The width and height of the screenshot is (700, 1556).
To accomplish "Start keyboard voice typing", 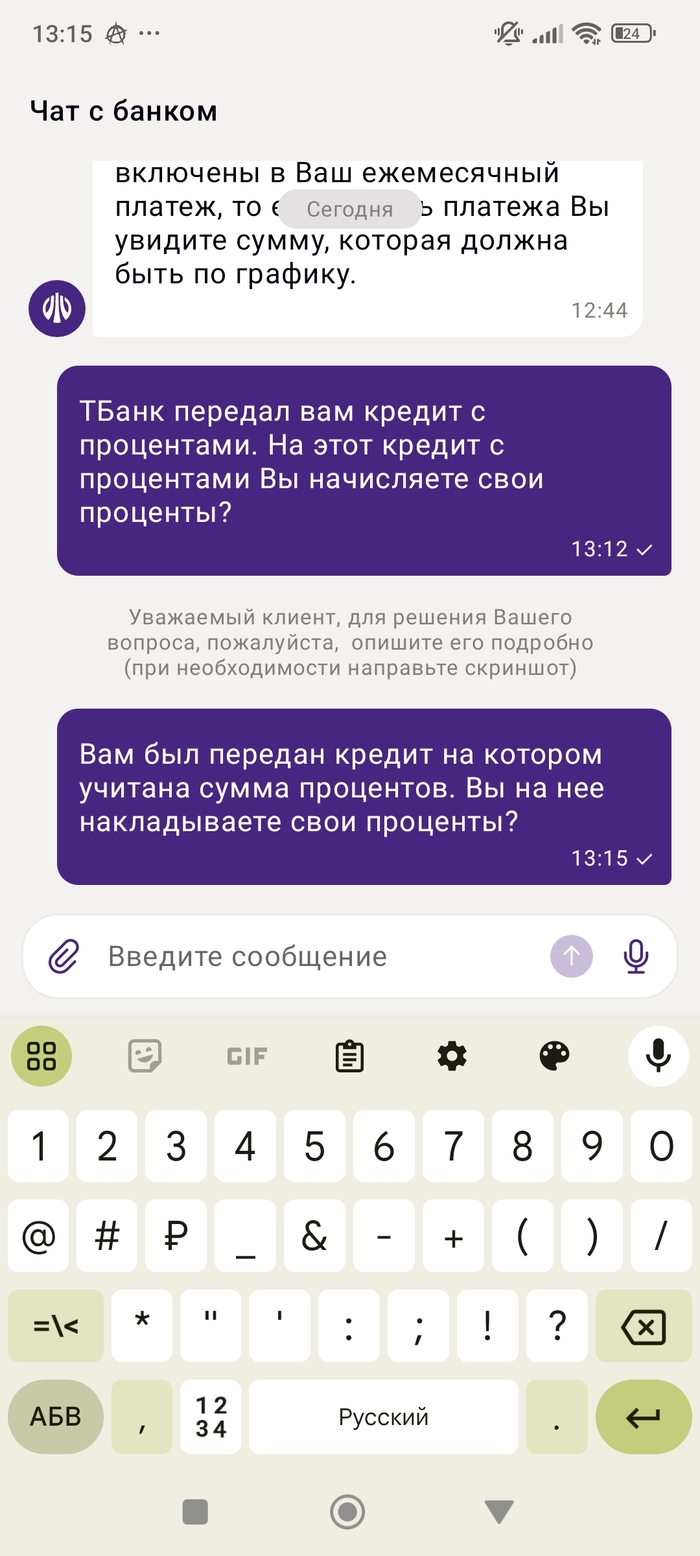I will (x=657, y=1056).
